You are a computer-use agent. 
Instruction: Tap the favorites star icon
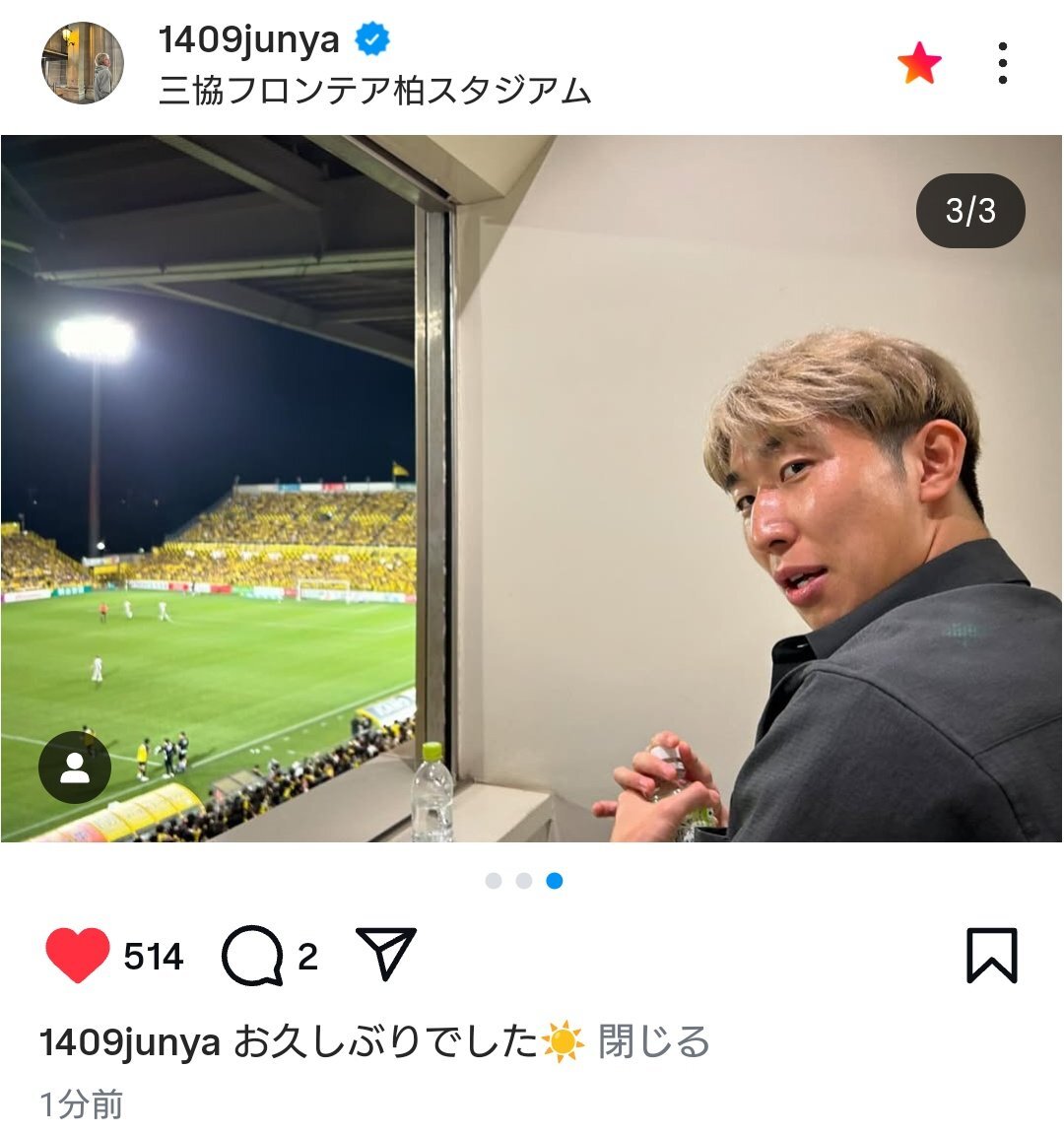pos(919,64)
